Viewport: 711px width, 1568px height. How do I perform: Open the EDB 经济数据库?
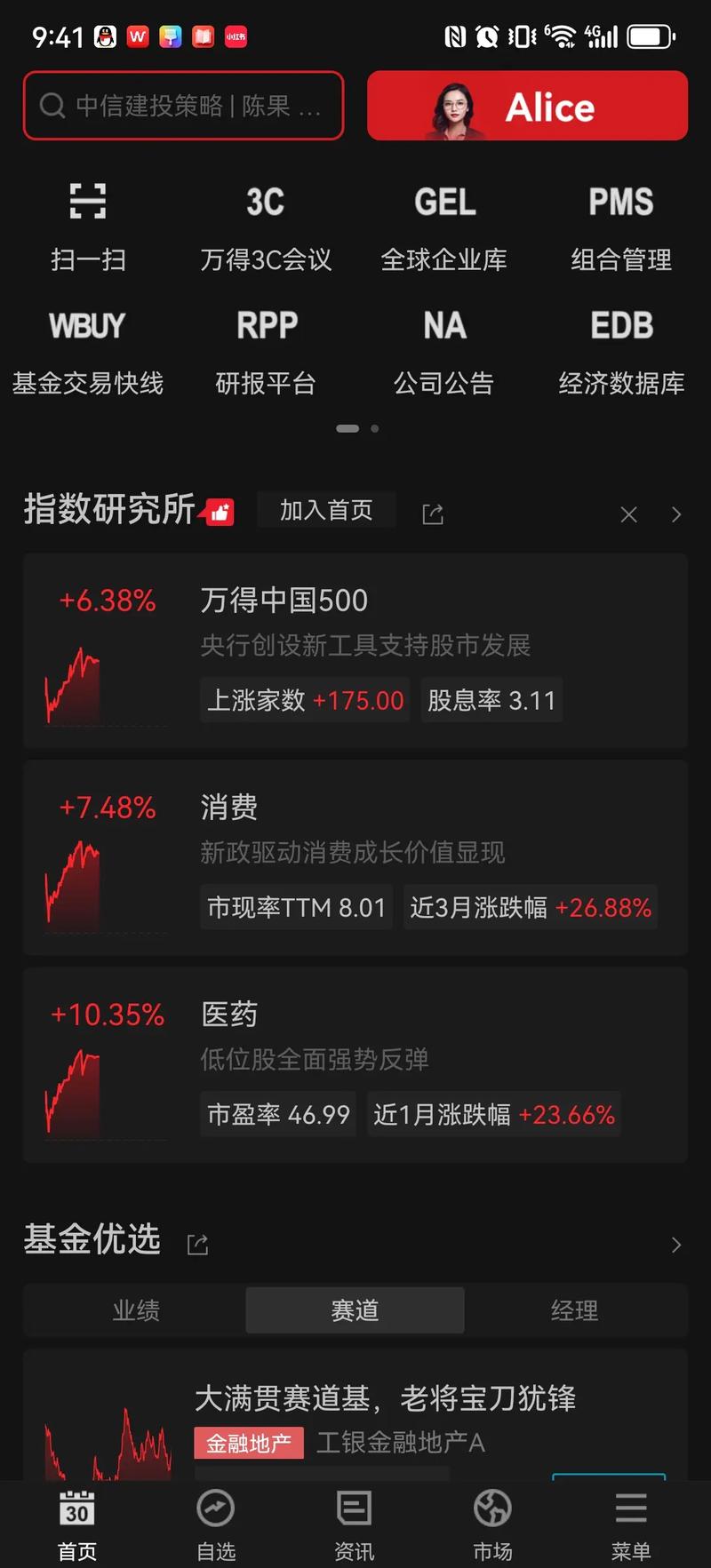620,351
